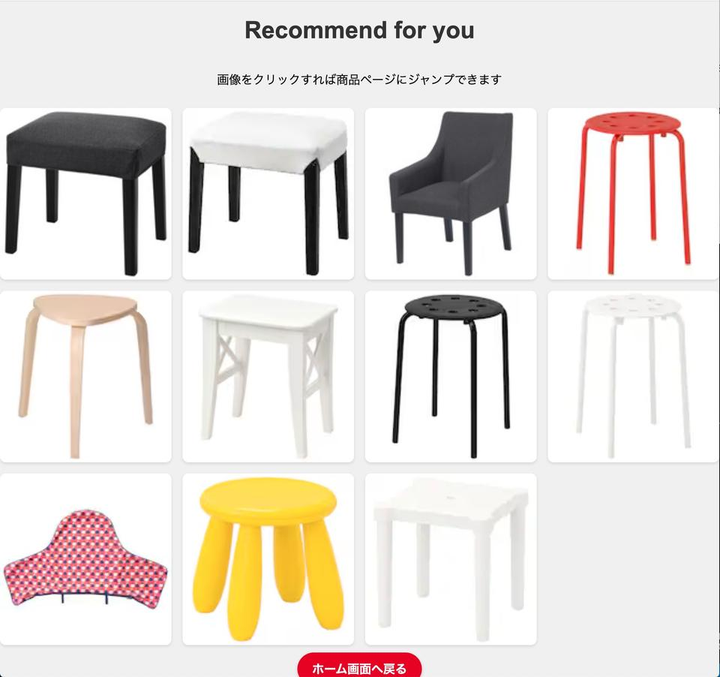Screen dimensions: 720x677
Task: Open the black round metal stool
Action: tap(450, 376)
